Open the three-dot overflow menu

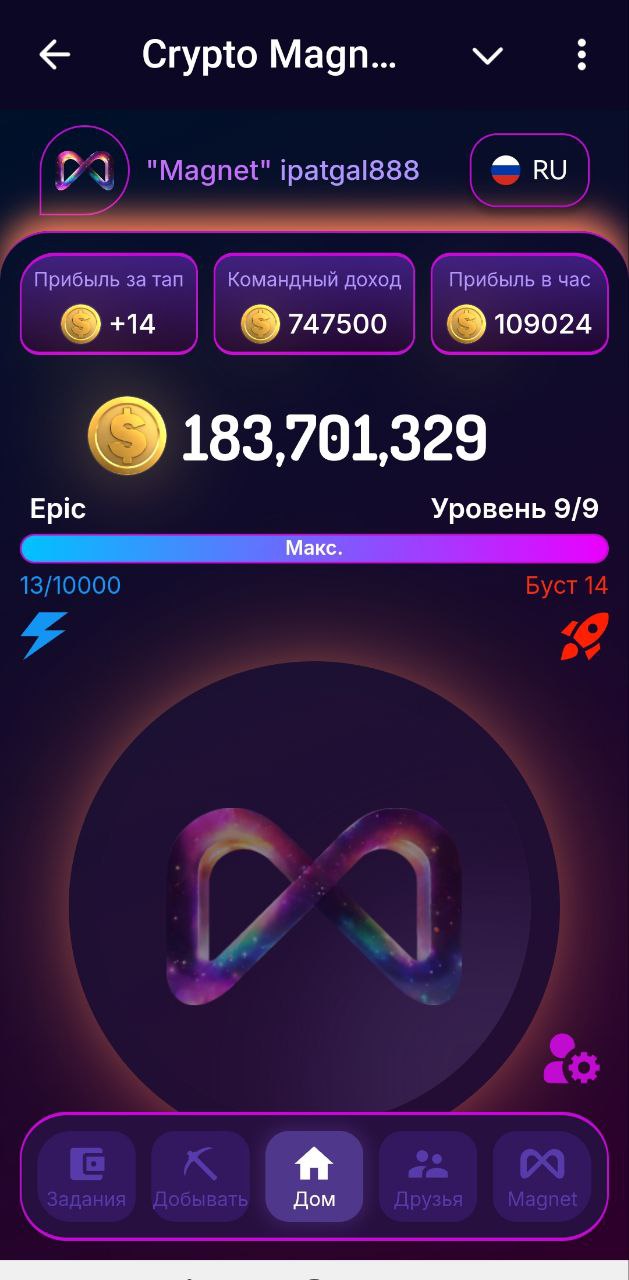pos(582,55)
